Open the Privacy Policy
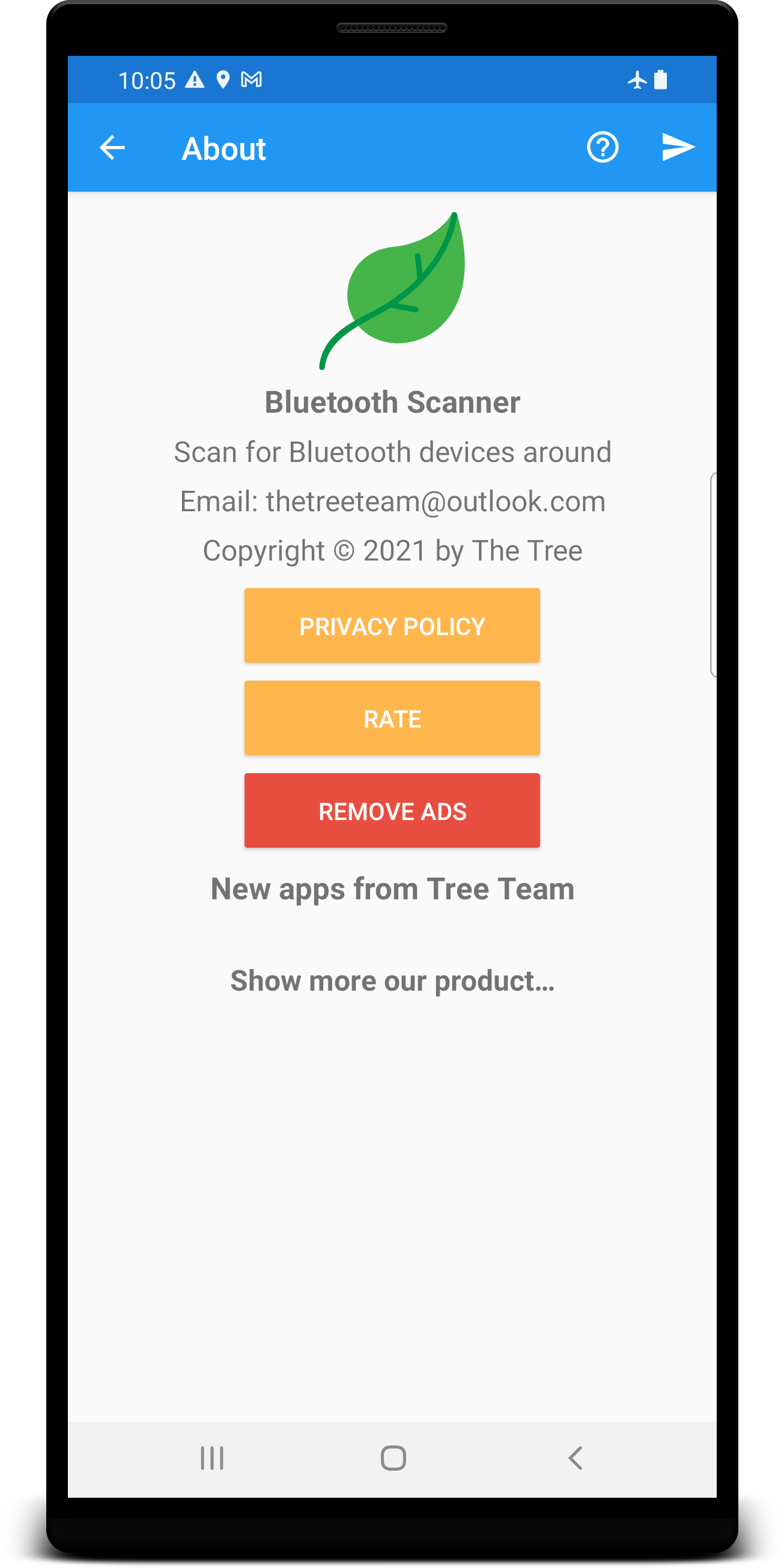This screenshot has width=784, height=1568. point(392,626)
